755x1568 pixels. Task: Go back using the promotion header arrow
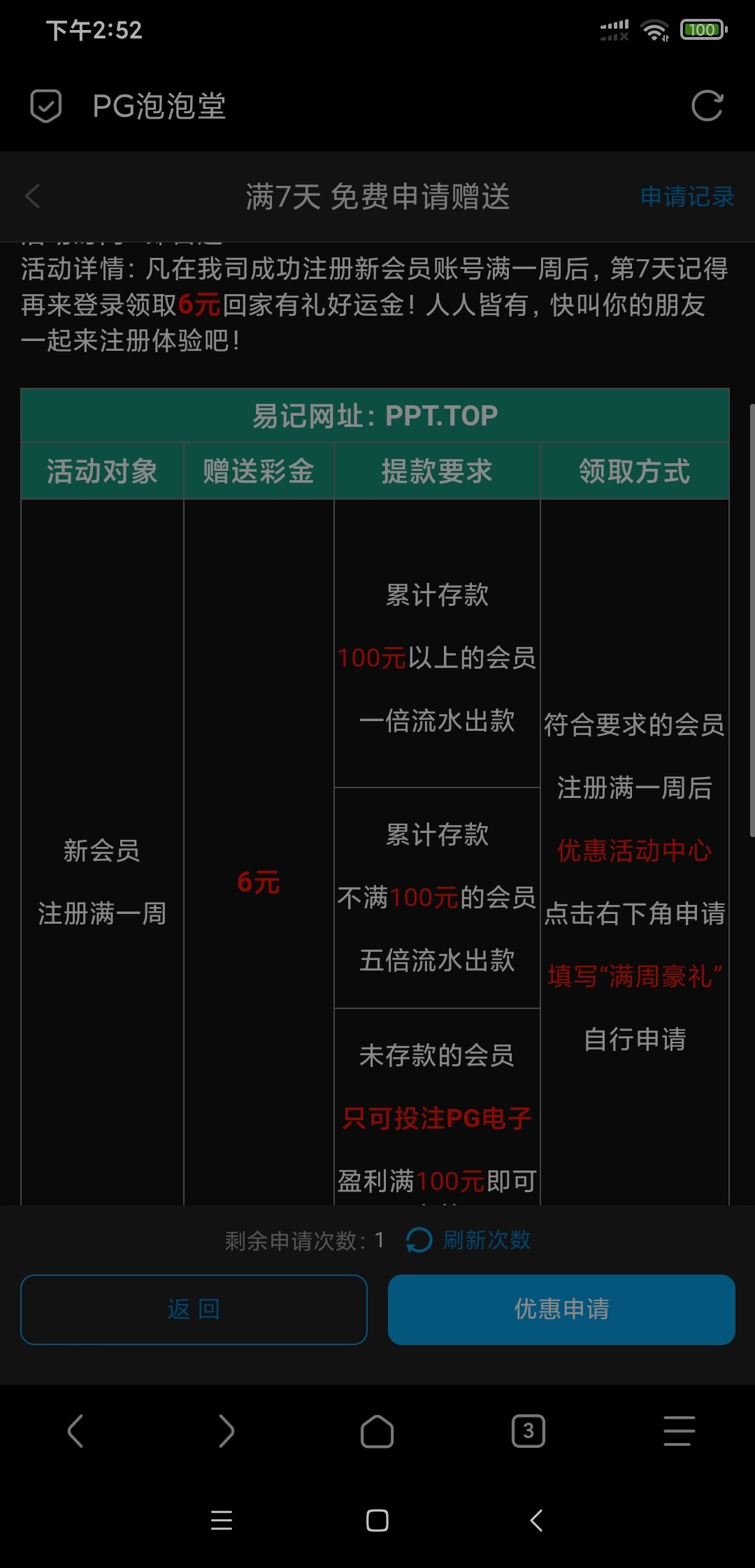(x=32, y=196)
